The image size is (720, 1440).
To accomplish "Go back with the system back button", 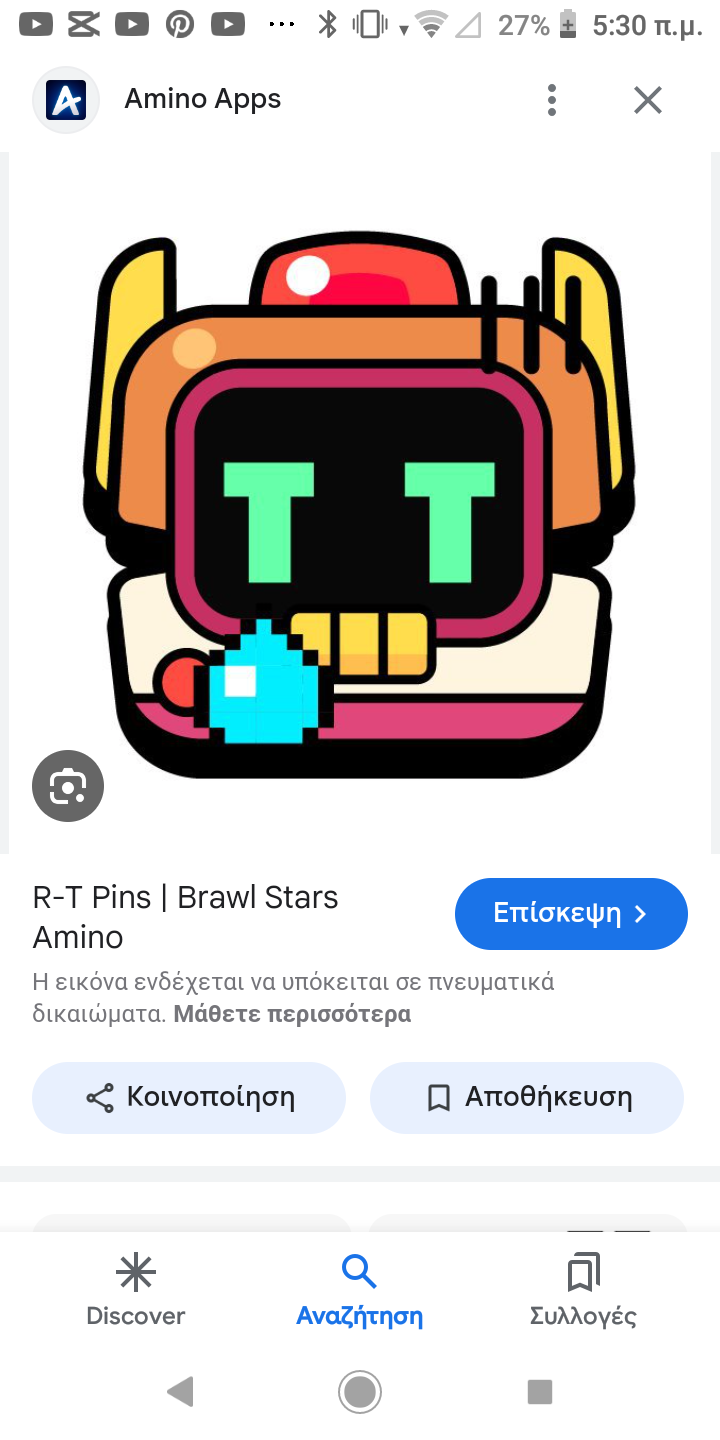I will [180, 1391].
